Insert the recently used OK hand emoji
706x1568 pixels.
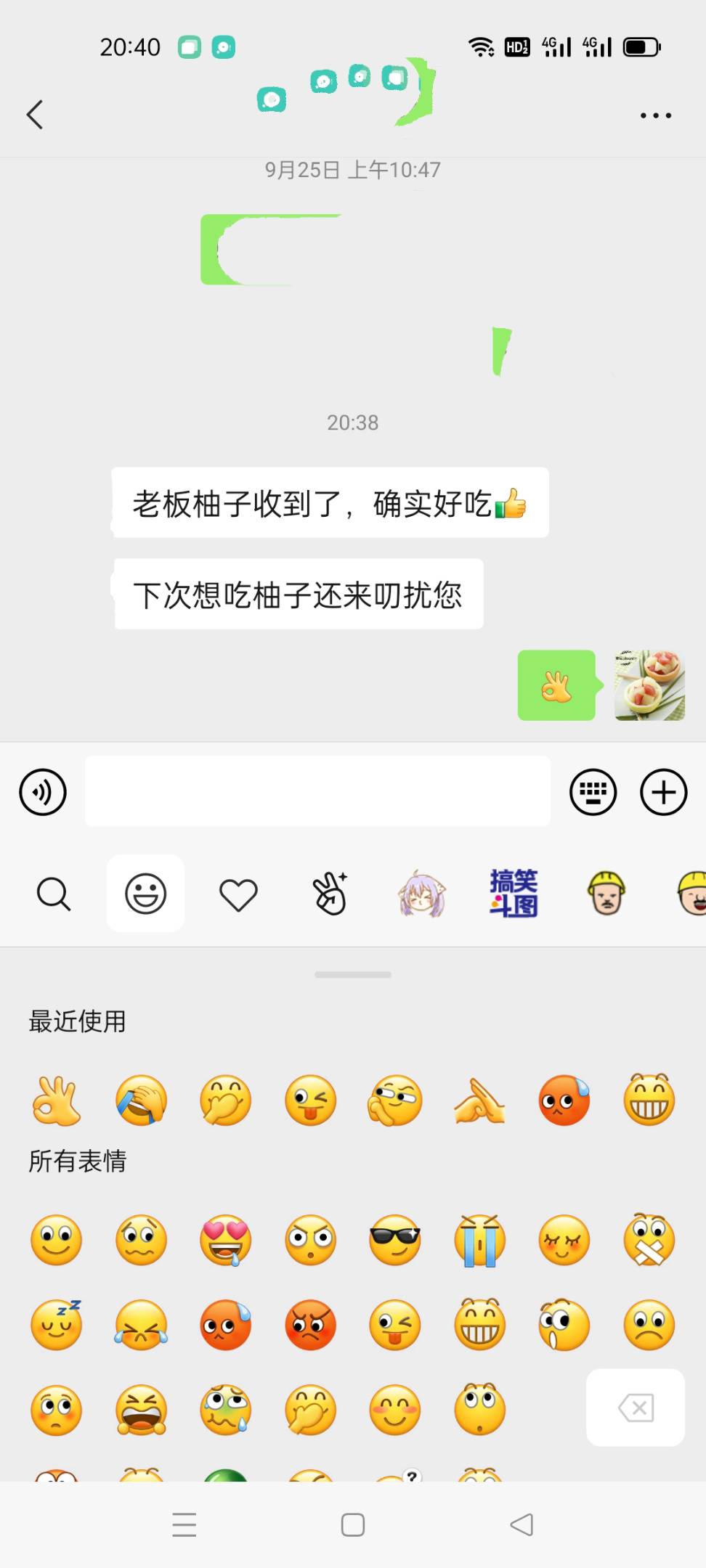click(x=56, y=1101)
